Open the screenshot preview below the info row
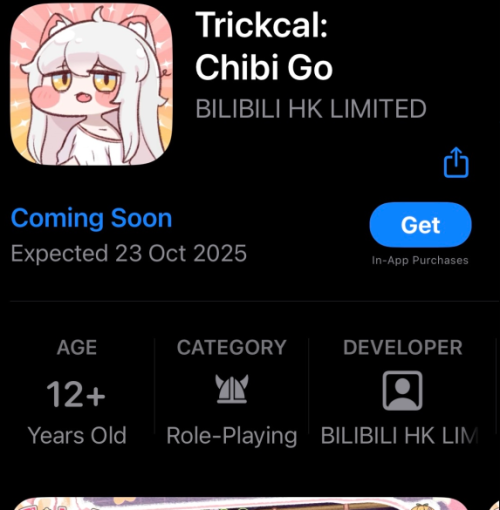 click(x=241, y=503)
